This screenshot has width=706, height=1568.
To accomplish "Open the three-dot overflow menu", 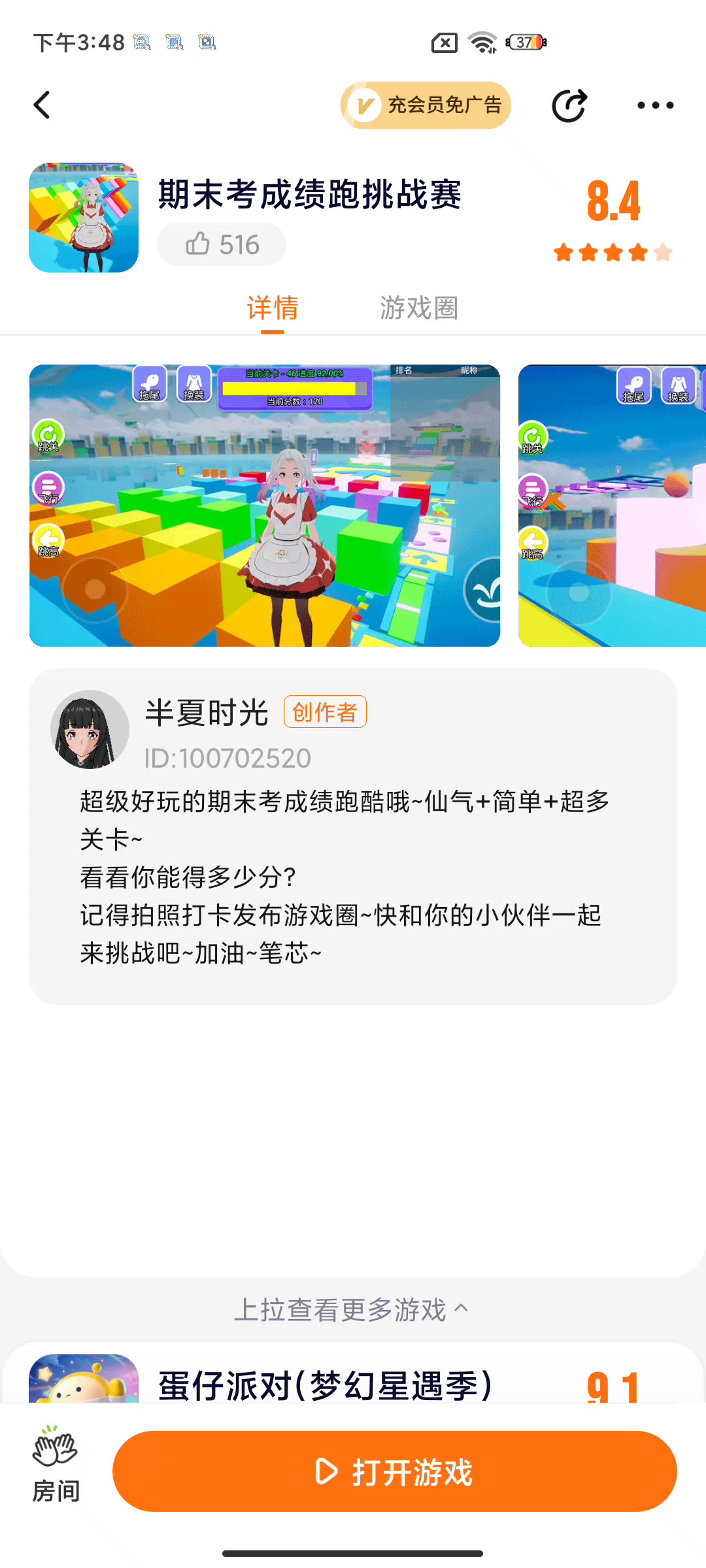I will tap(655, 105).
